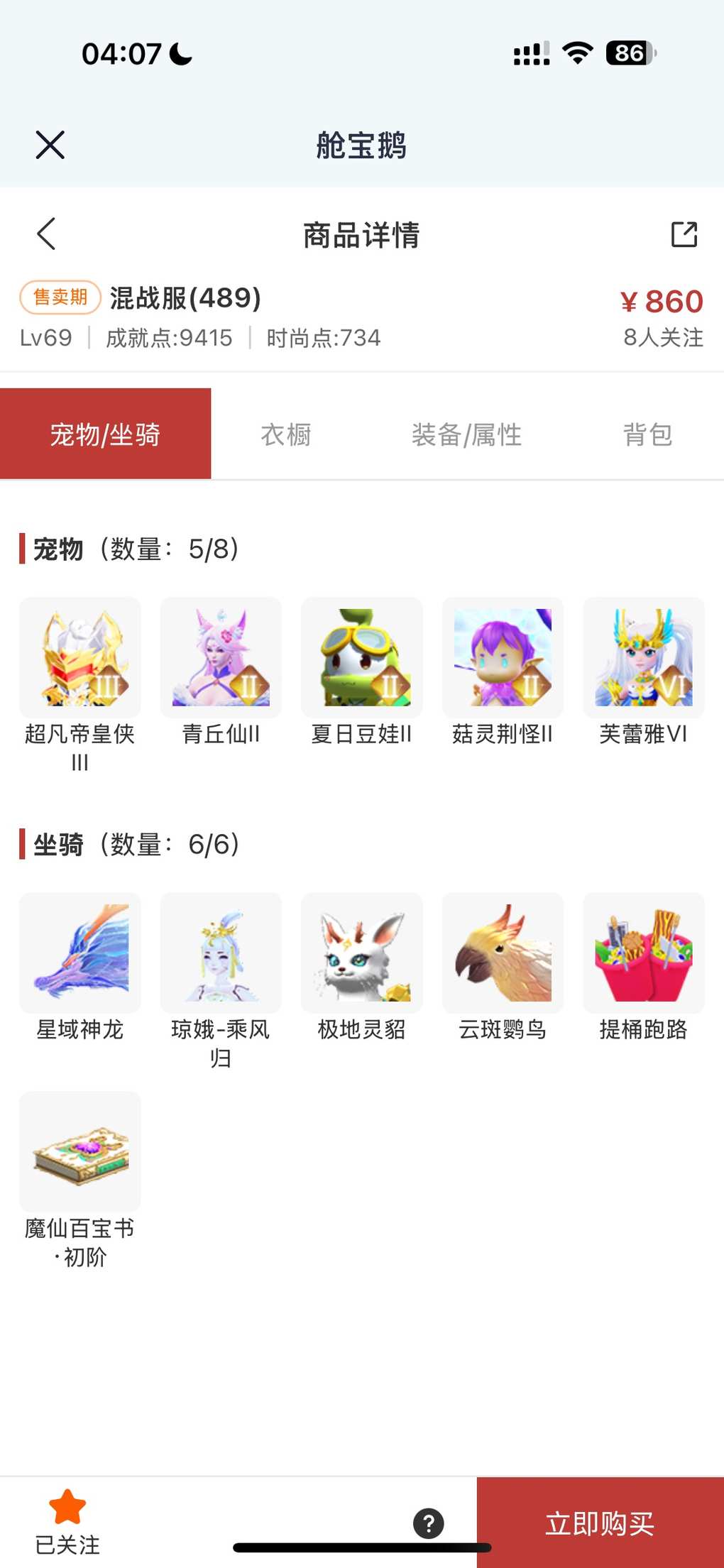Screen dimensions: 724x1568
Task: Tap the 极地灵貂 mount tile
Action: tap(362, 953)
